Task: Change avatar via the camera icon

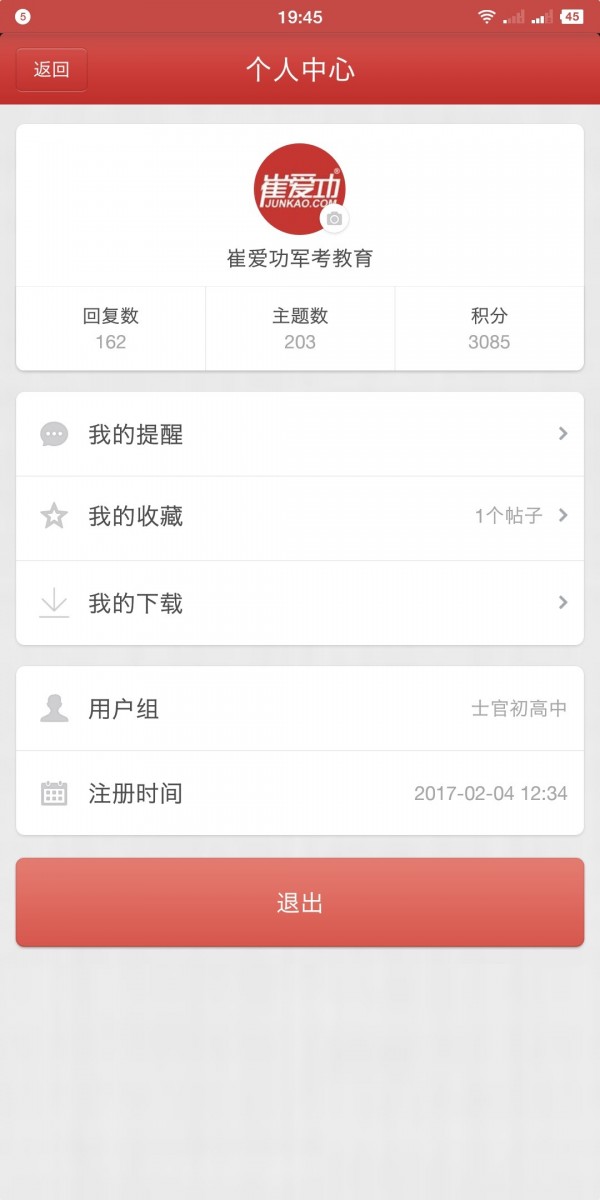Action: [334, 218]
